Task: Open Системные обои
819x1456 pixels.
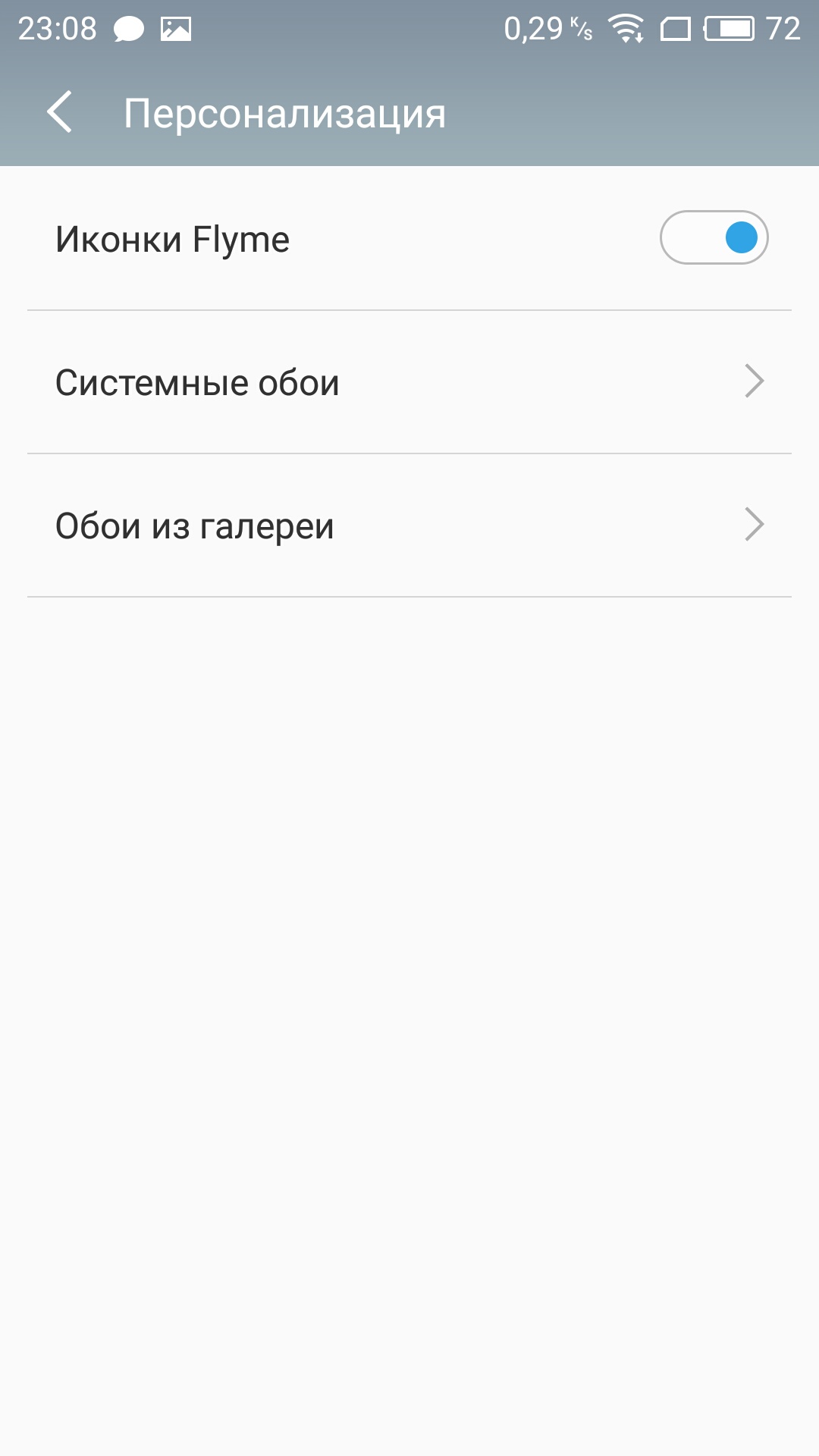Action: click(409, 382)
